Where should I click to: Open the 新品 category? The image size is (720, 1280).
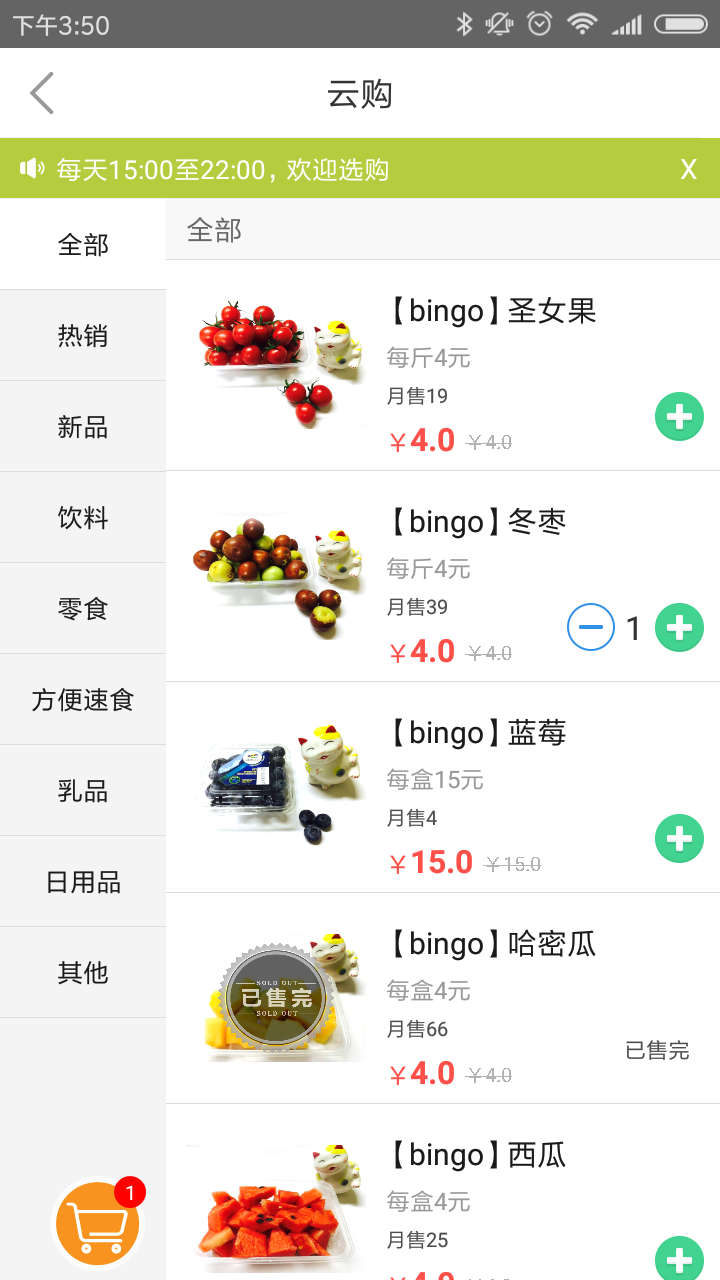[x=82, y=426]
